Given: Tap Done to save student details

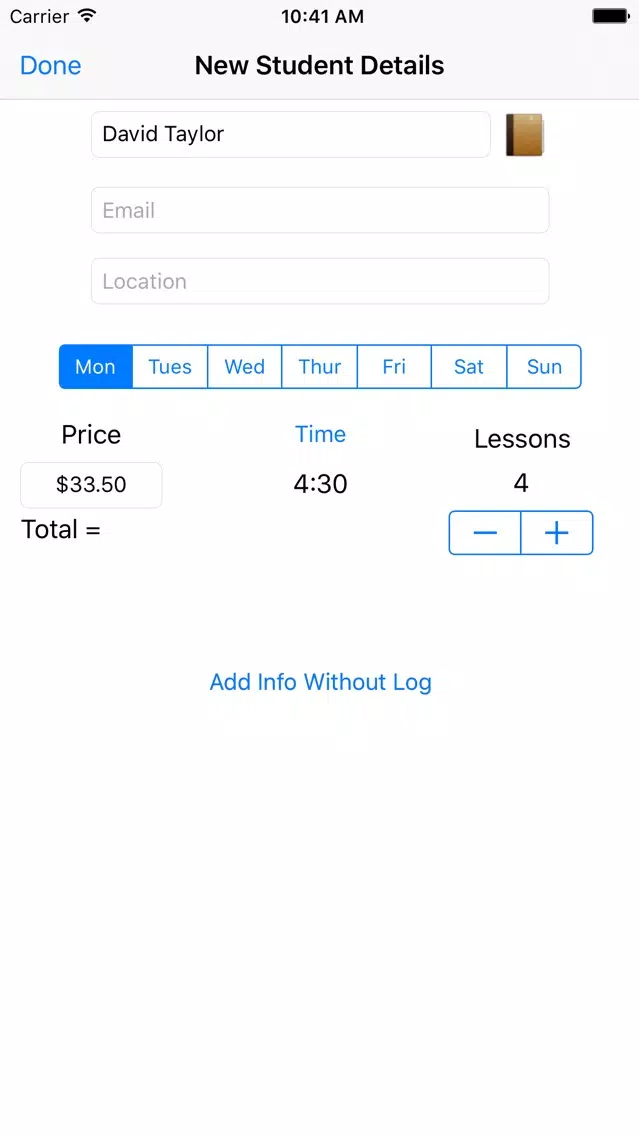Looking at the screenshot, I should pos(50,66).
